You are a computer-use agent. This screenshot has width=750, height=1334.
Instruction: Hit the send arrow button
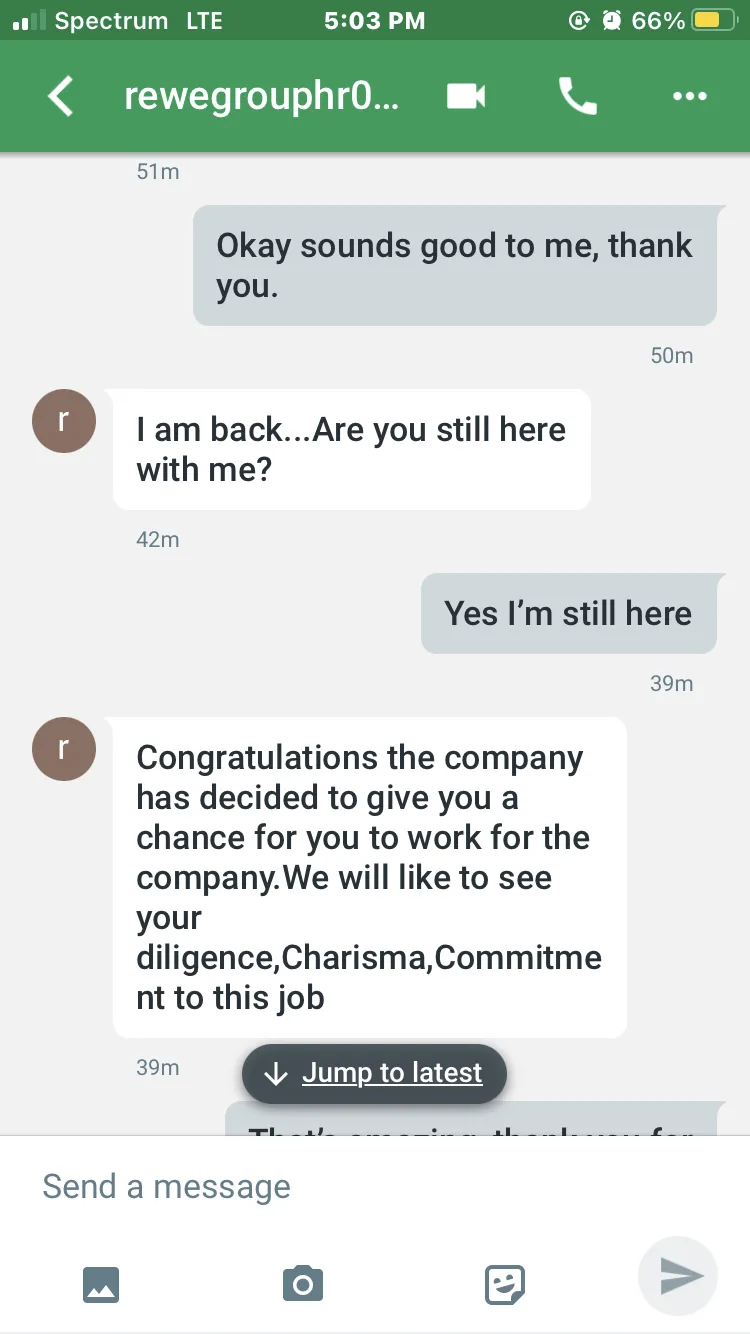click(678, 1276)
